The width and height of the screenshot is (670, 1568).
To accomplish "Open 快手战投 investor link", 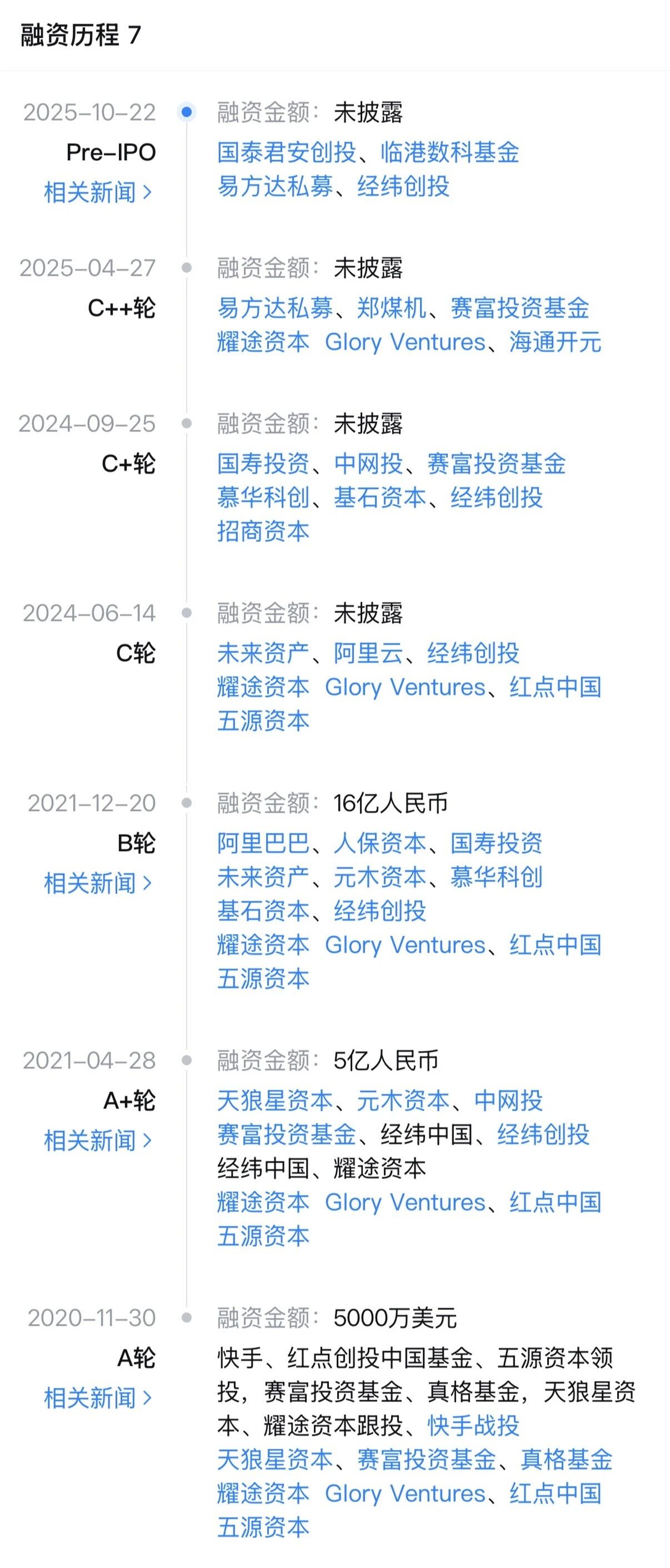I will coord(473,1426).
